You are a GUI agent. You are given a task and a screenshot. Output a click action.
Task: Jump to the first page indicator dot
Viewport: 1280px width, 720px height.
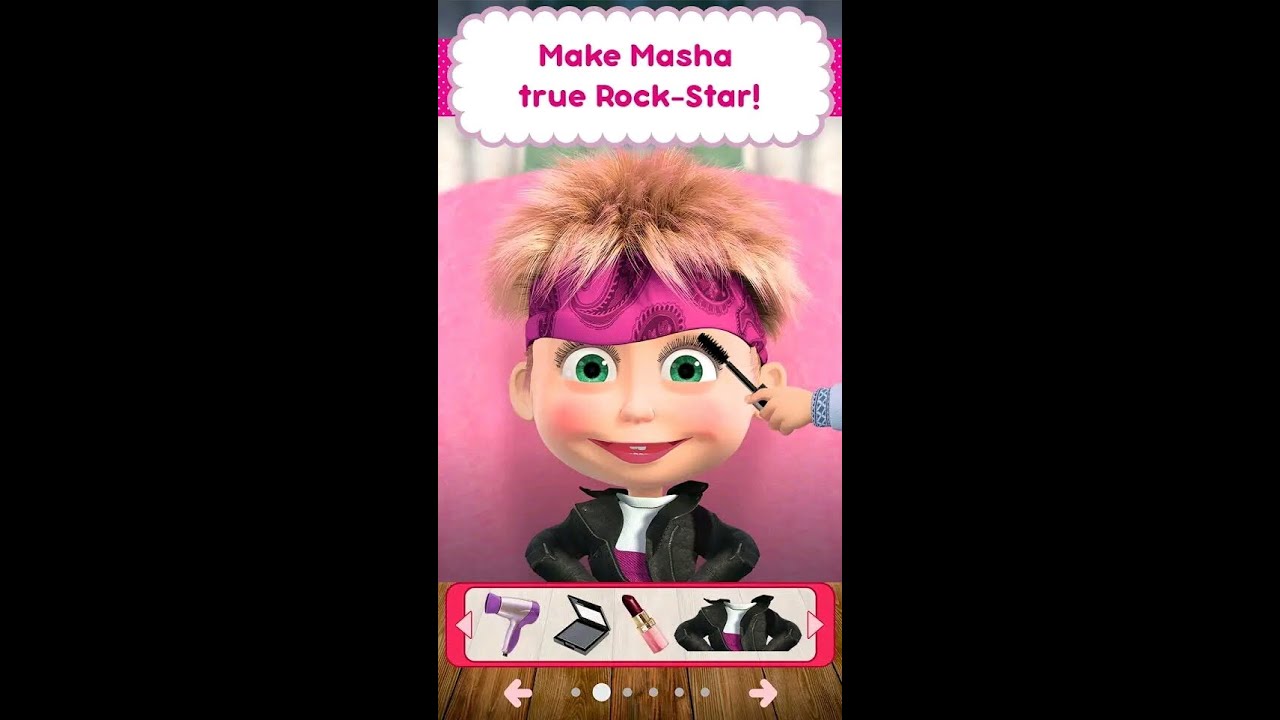point(575,692)
